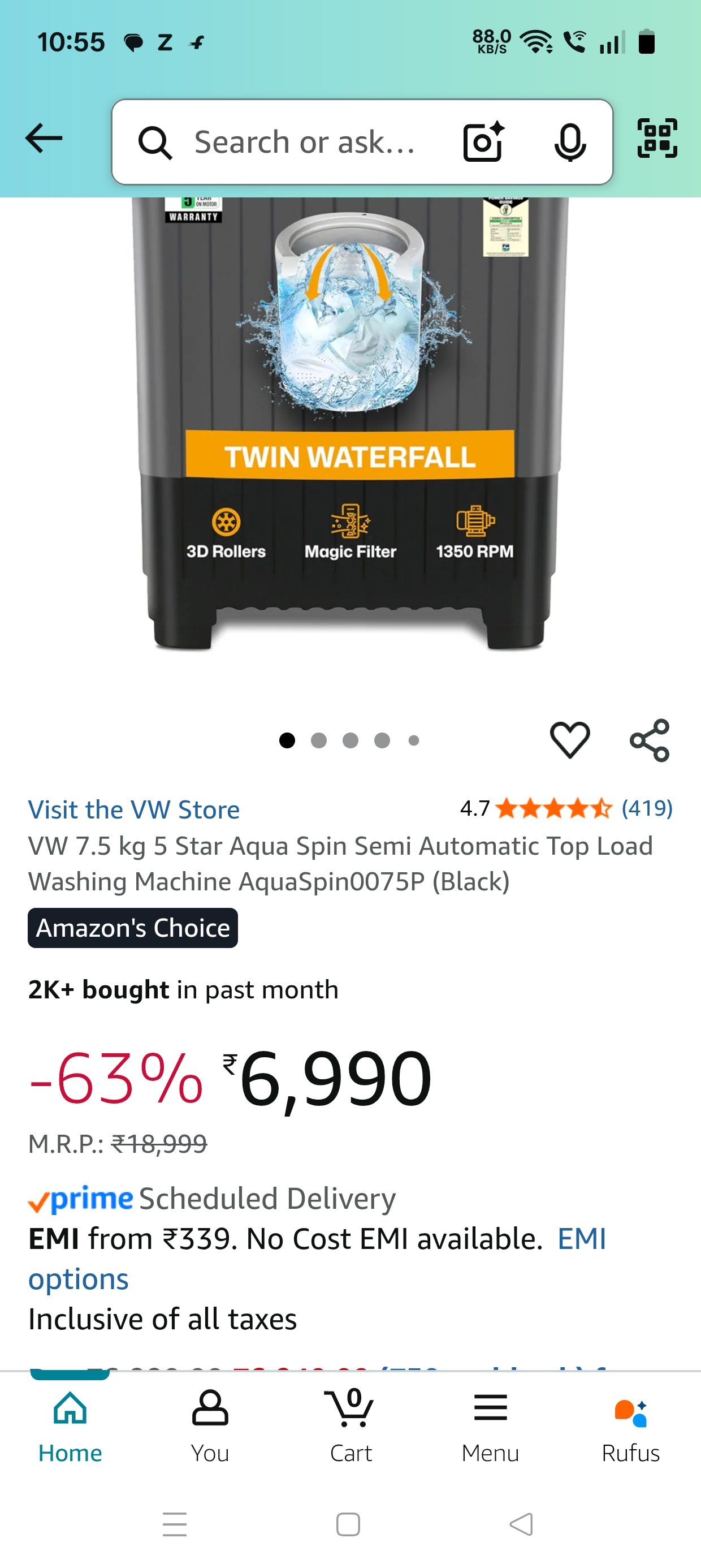701x1568 pixels.
Task: Add product to wishlist with heart
Action: (570, 740)
